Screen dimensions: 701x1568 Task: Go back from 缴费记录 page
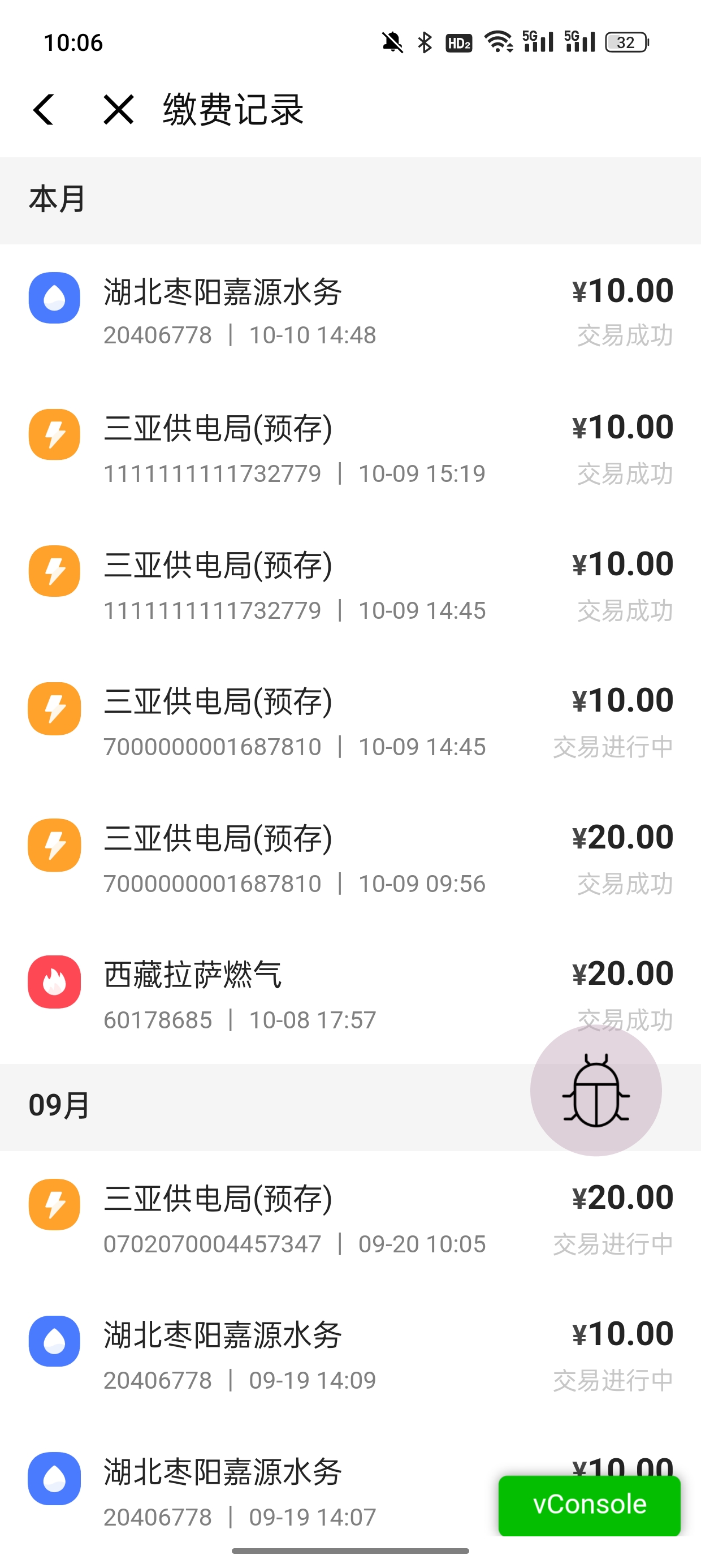click(44, 110)
